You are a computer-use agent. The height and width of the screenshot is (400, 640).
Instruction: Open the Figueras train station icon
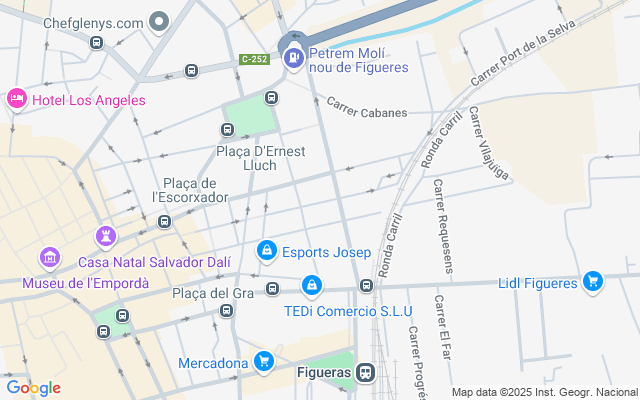[365, 372]
